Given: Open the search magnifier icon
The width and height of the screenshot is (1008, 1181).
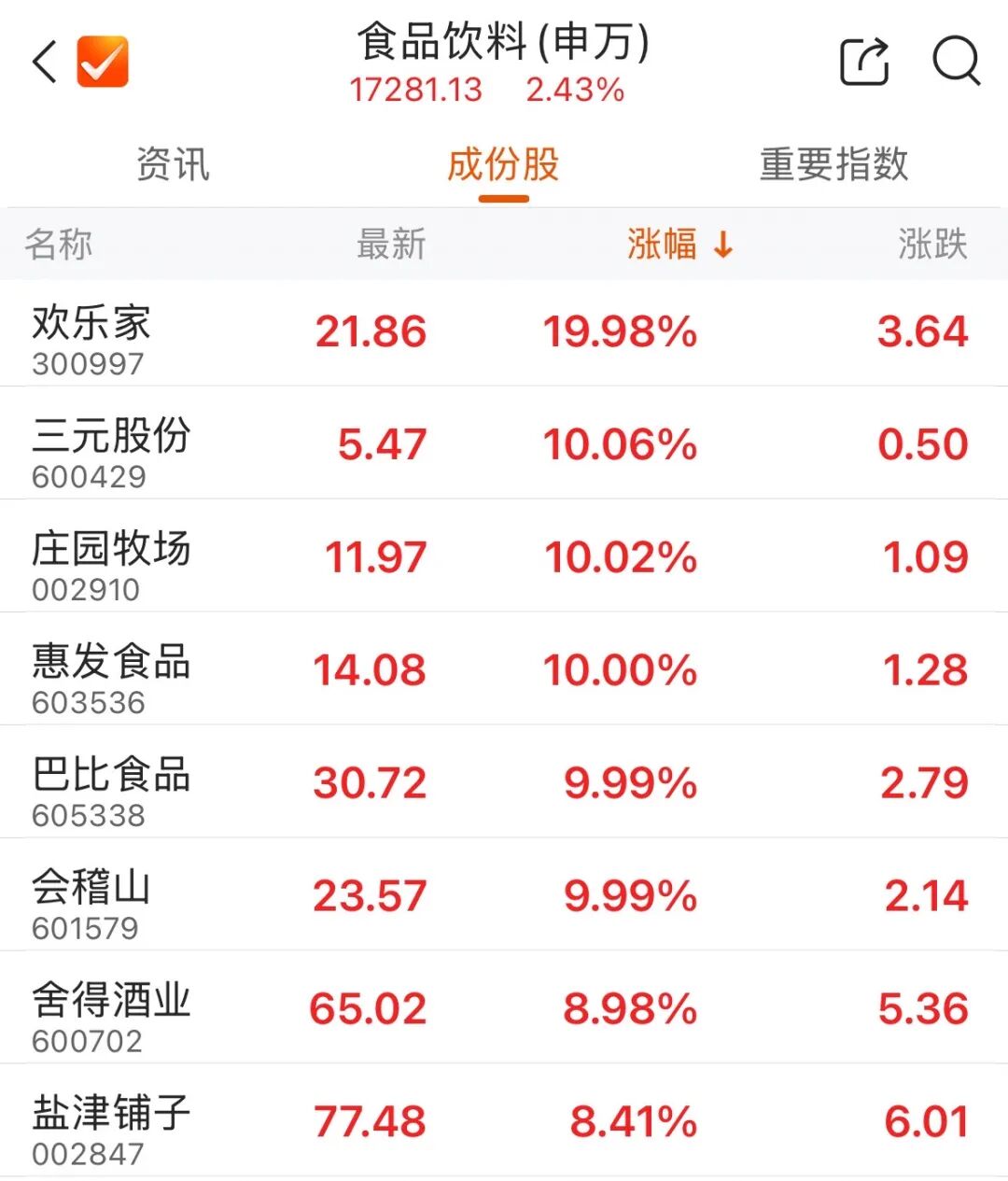Looking at the screenshot, I should tap(956, 63).
